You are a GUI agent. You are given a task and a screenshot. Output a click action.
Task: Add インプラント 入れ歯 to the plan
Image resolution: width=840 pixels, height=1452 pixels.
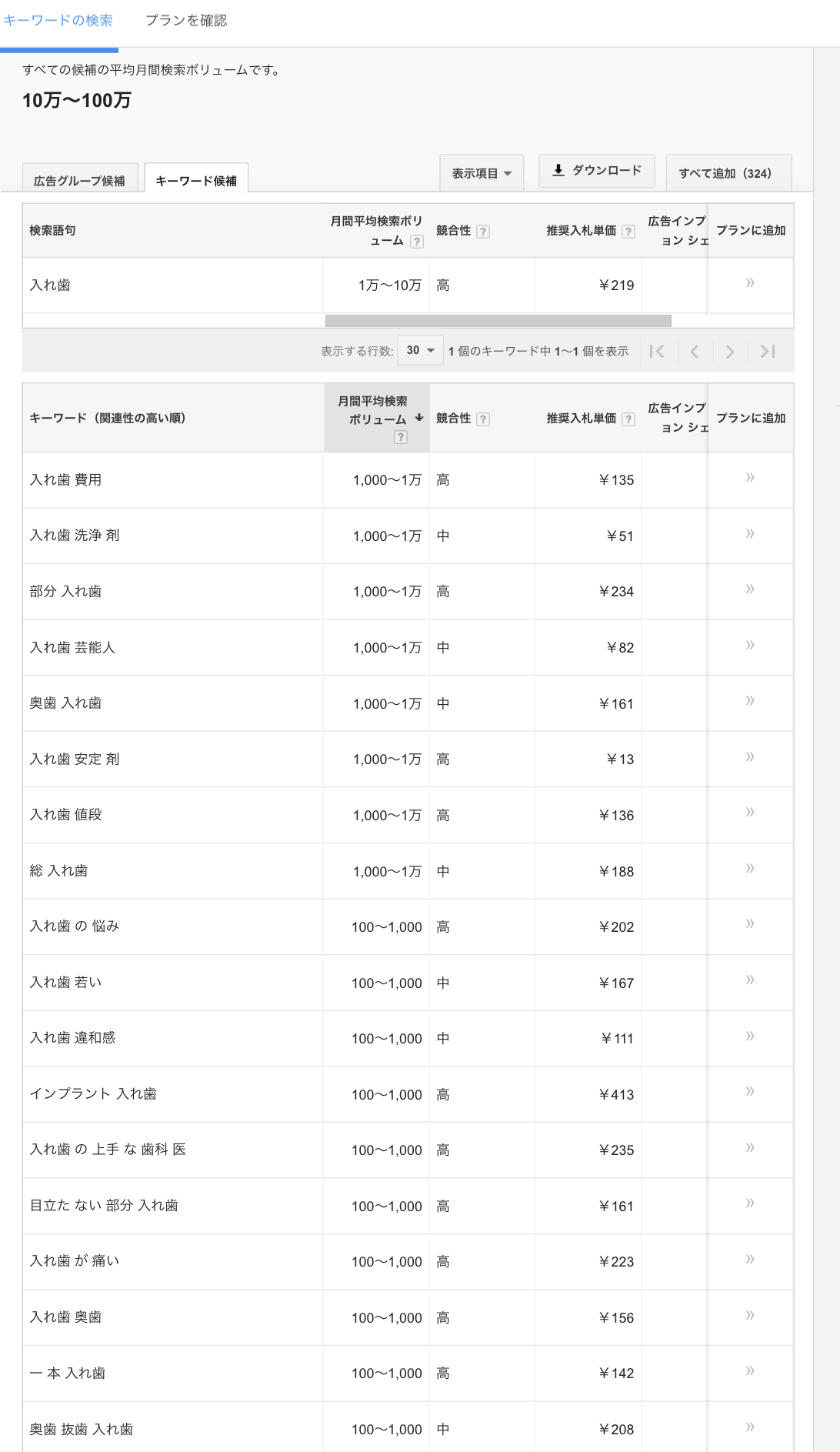pyautogui.click(x=750, y=1092)
